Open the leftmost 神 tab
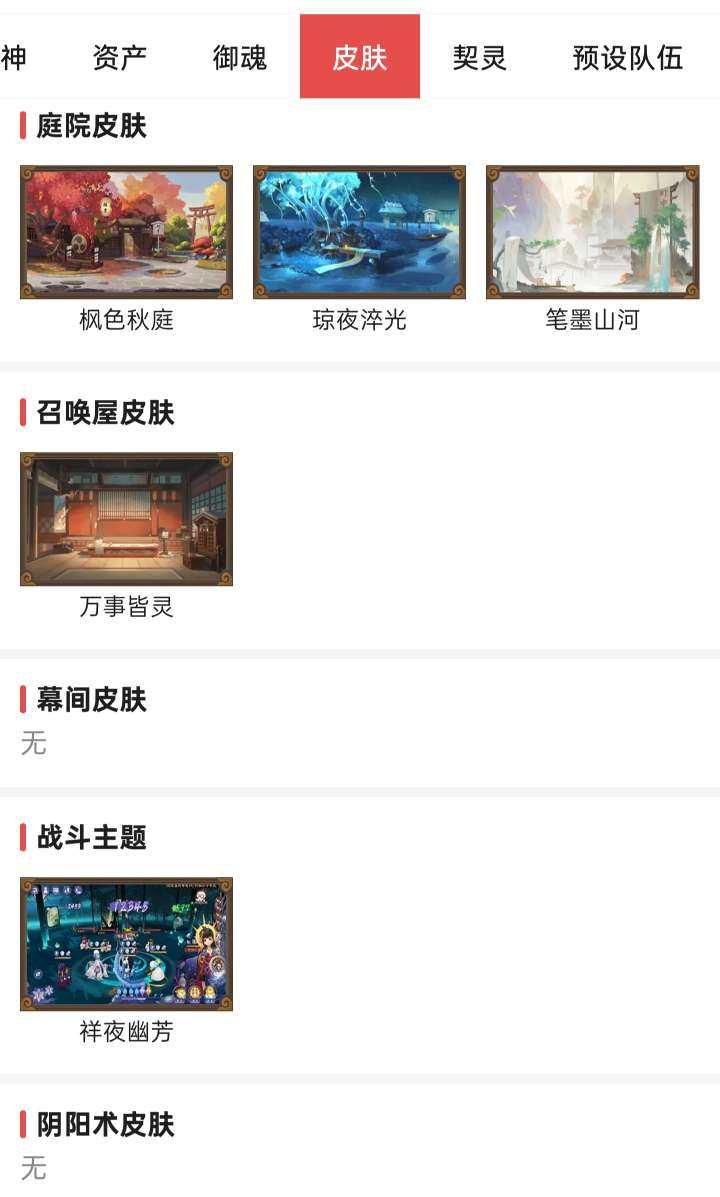This screenshot has height=1197, width=720. click(x=12, y=57)
